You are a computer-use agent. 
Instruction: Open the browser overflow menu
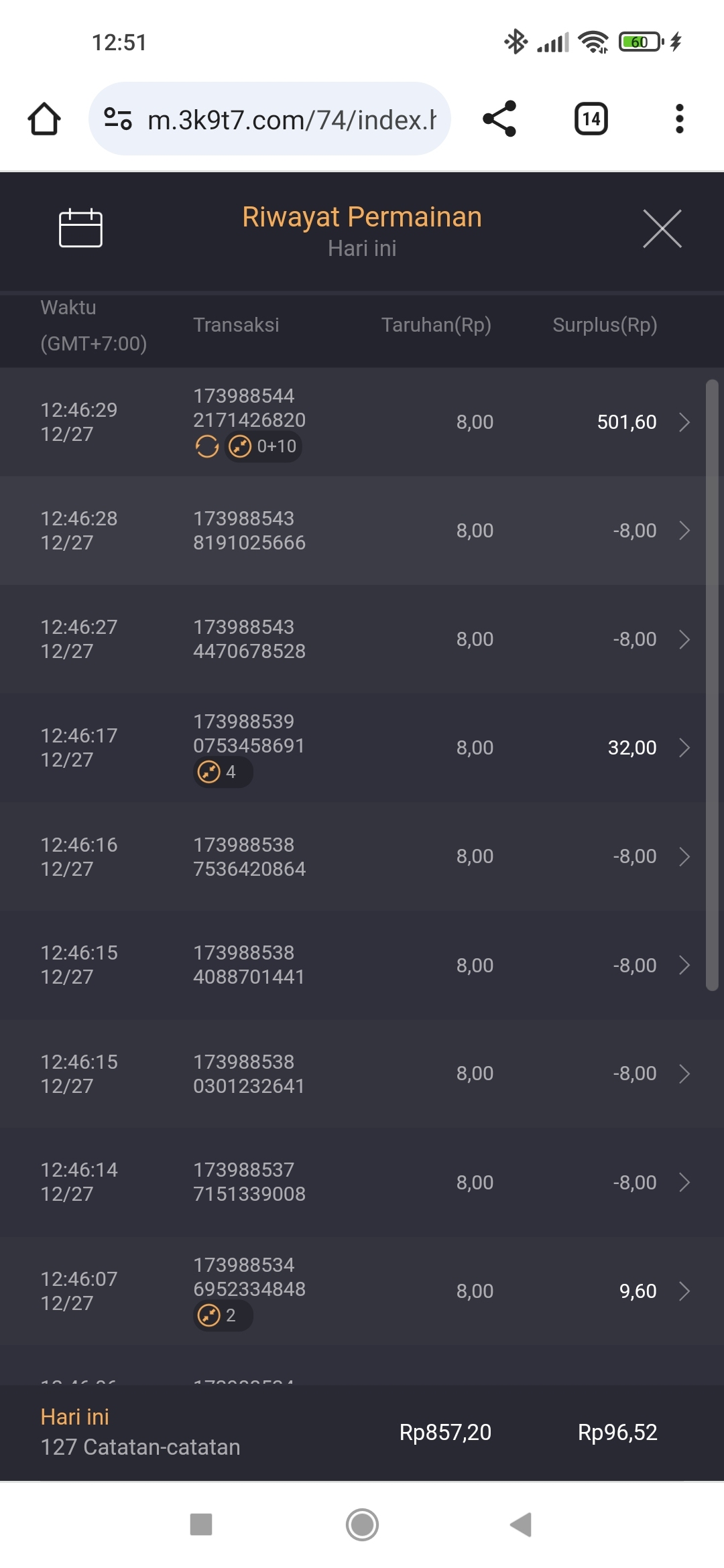point(679,119)
